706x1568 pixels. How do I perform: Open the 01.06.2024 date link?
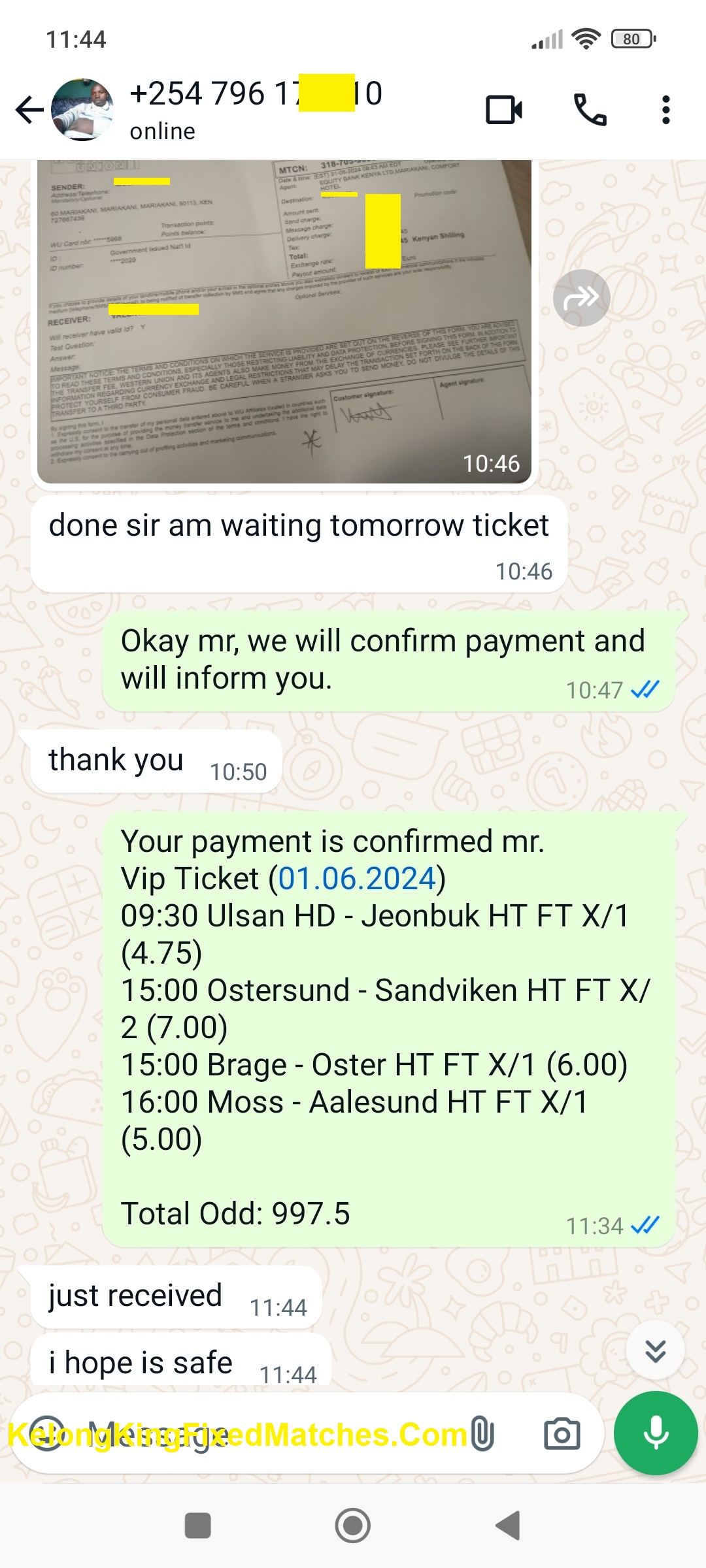pos(357,879)
